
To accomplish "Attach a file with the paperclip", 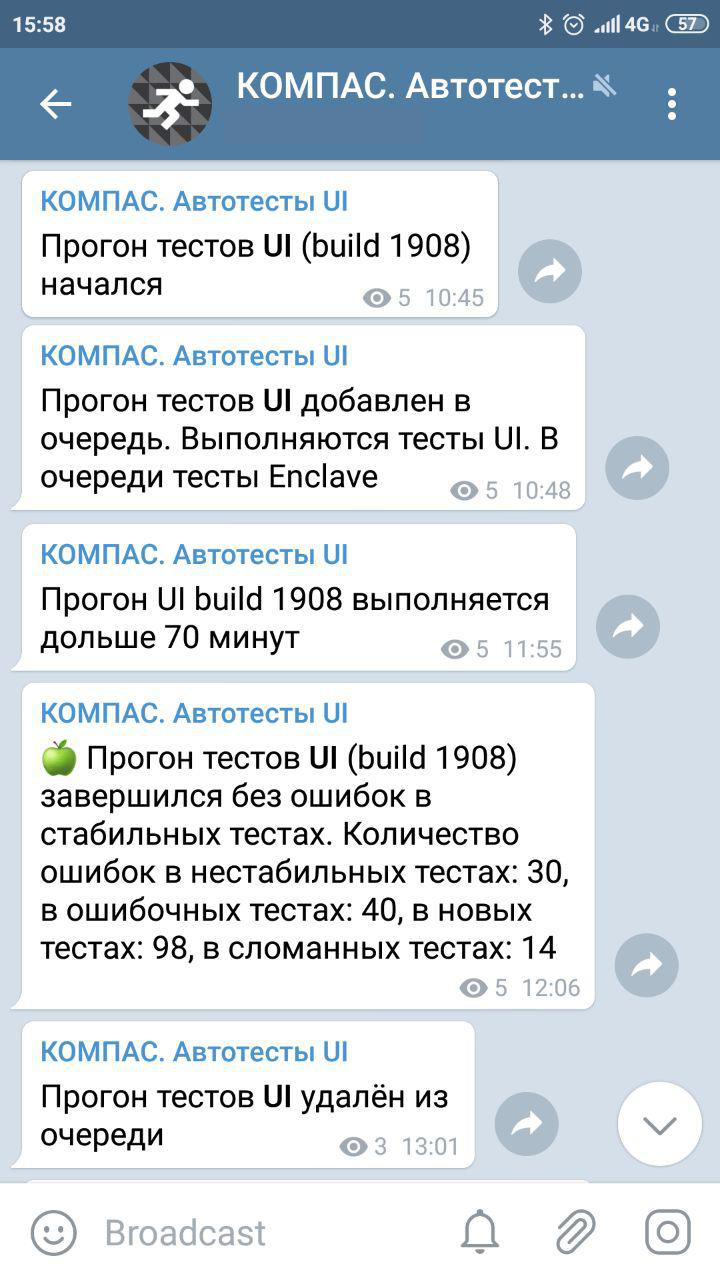I will click(576, 1232).
